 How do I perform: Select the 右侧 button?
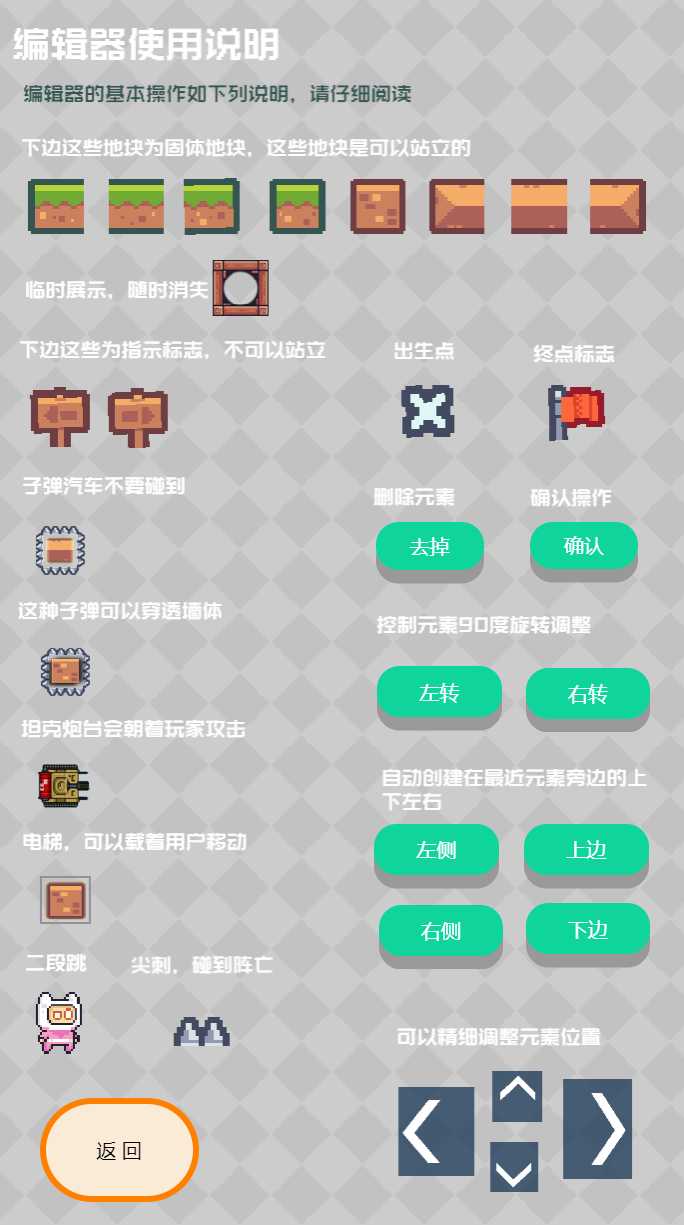click(440, 931)
